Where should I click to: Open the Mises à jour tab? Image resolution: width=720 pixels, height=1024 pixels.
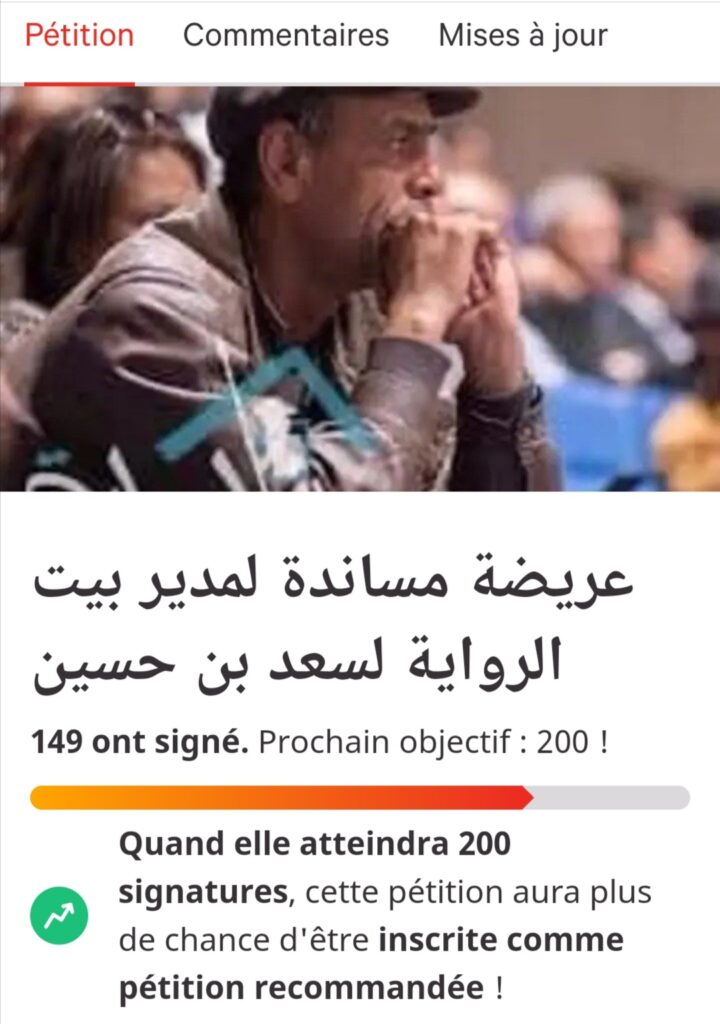click(522, 36)
